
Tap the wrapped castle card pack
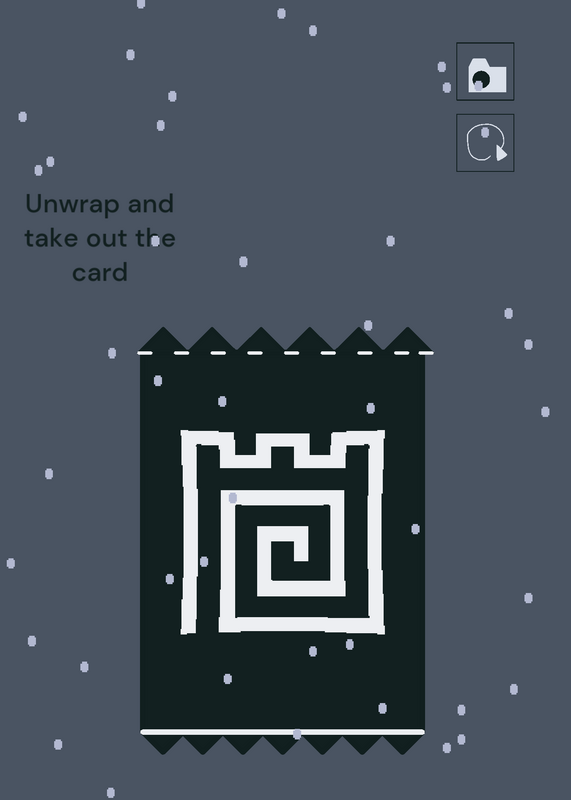point(283,541)
